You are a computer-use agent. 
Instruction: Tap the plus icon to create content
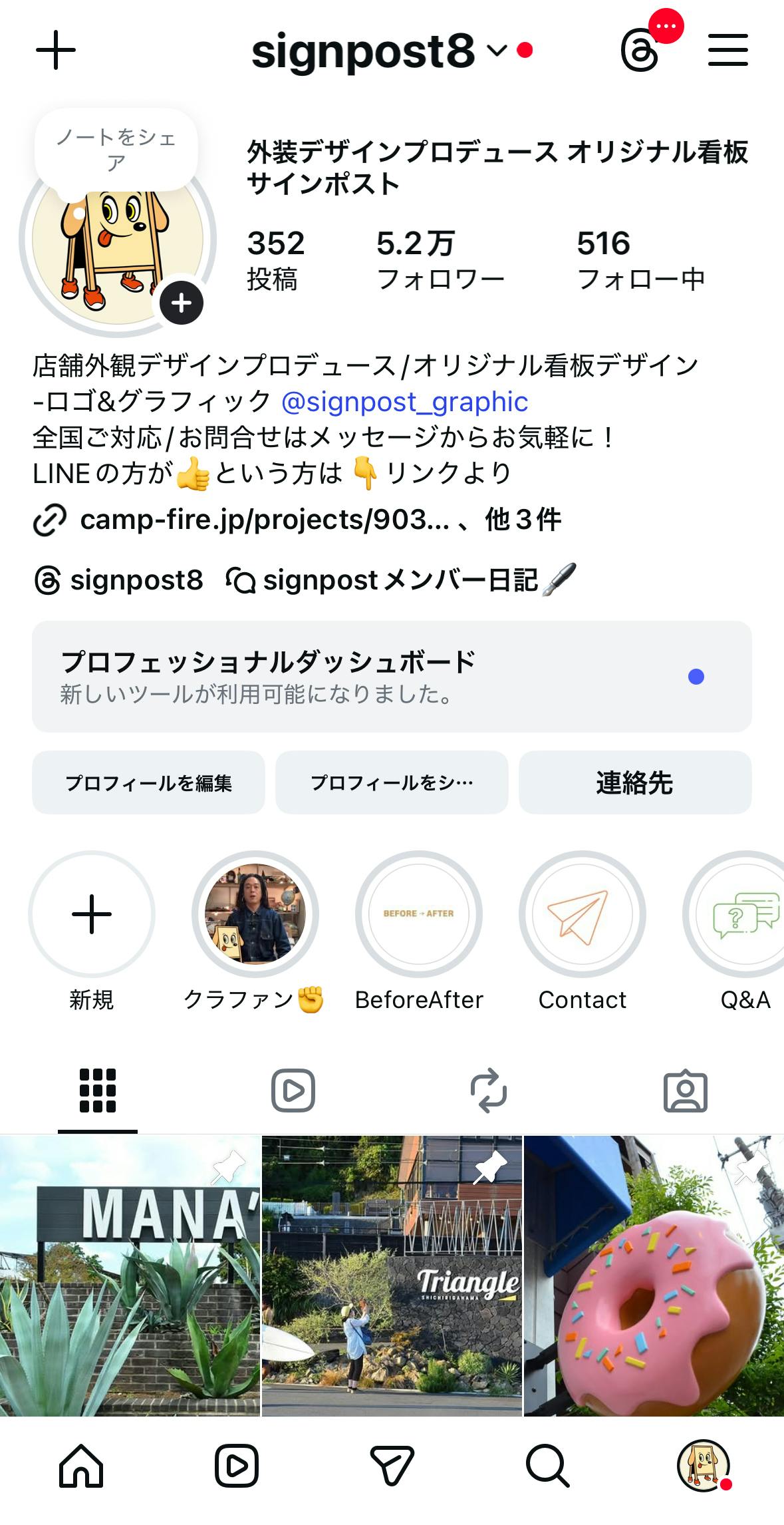click(x=56, y=51)
